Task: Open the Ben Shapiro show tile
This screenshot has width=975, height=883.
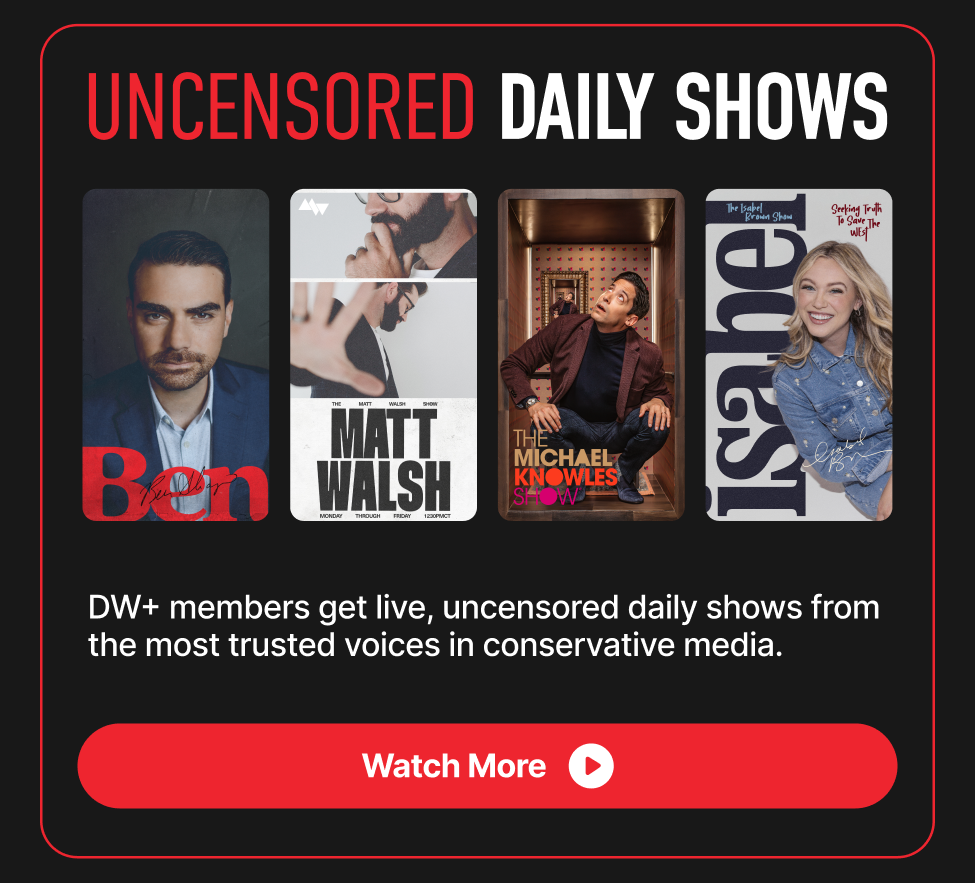Action: click(x=176, y=355)
